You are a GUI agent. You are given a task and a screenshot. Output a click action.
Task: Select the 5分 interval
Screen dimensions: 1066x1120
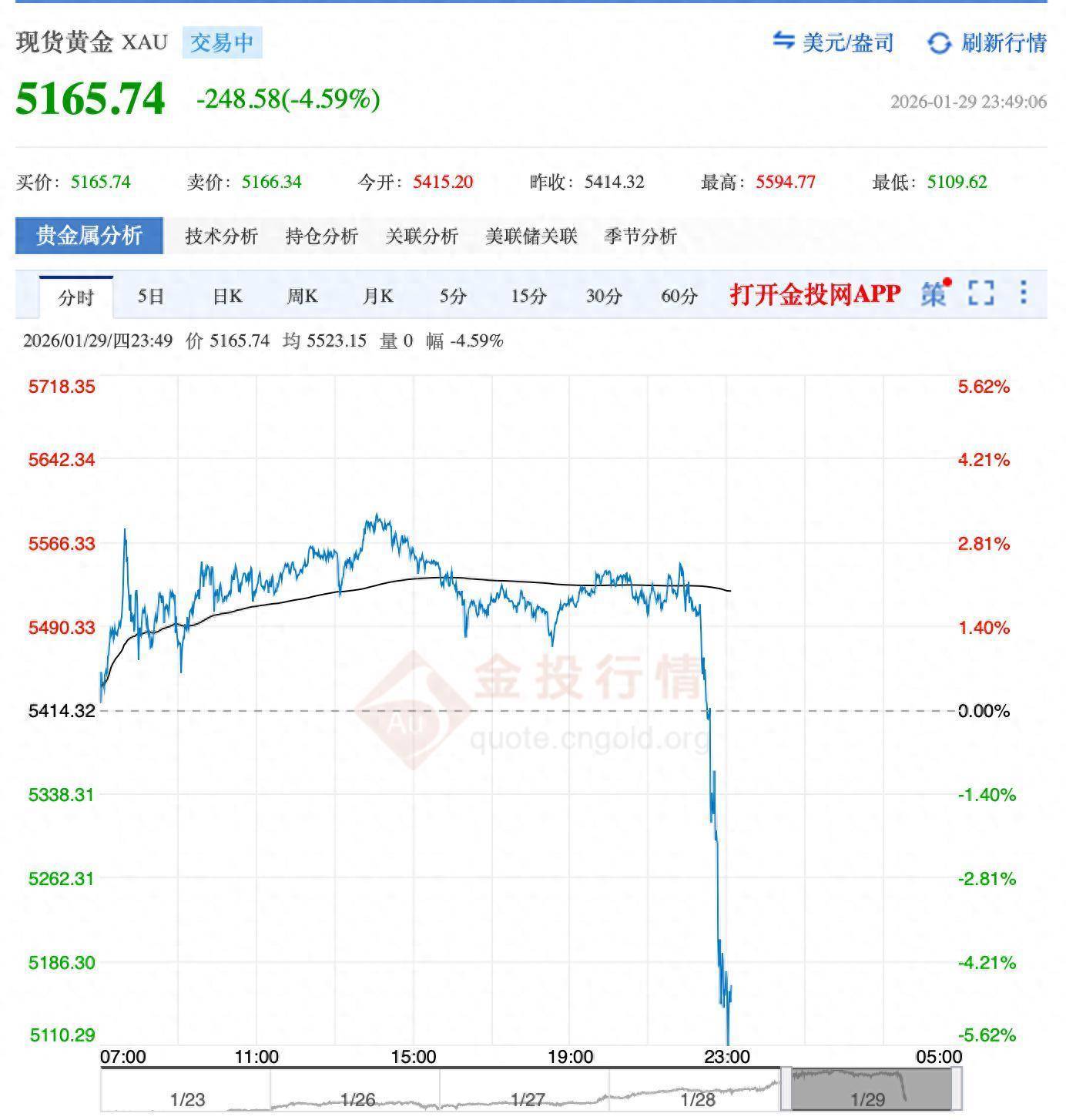453,296
